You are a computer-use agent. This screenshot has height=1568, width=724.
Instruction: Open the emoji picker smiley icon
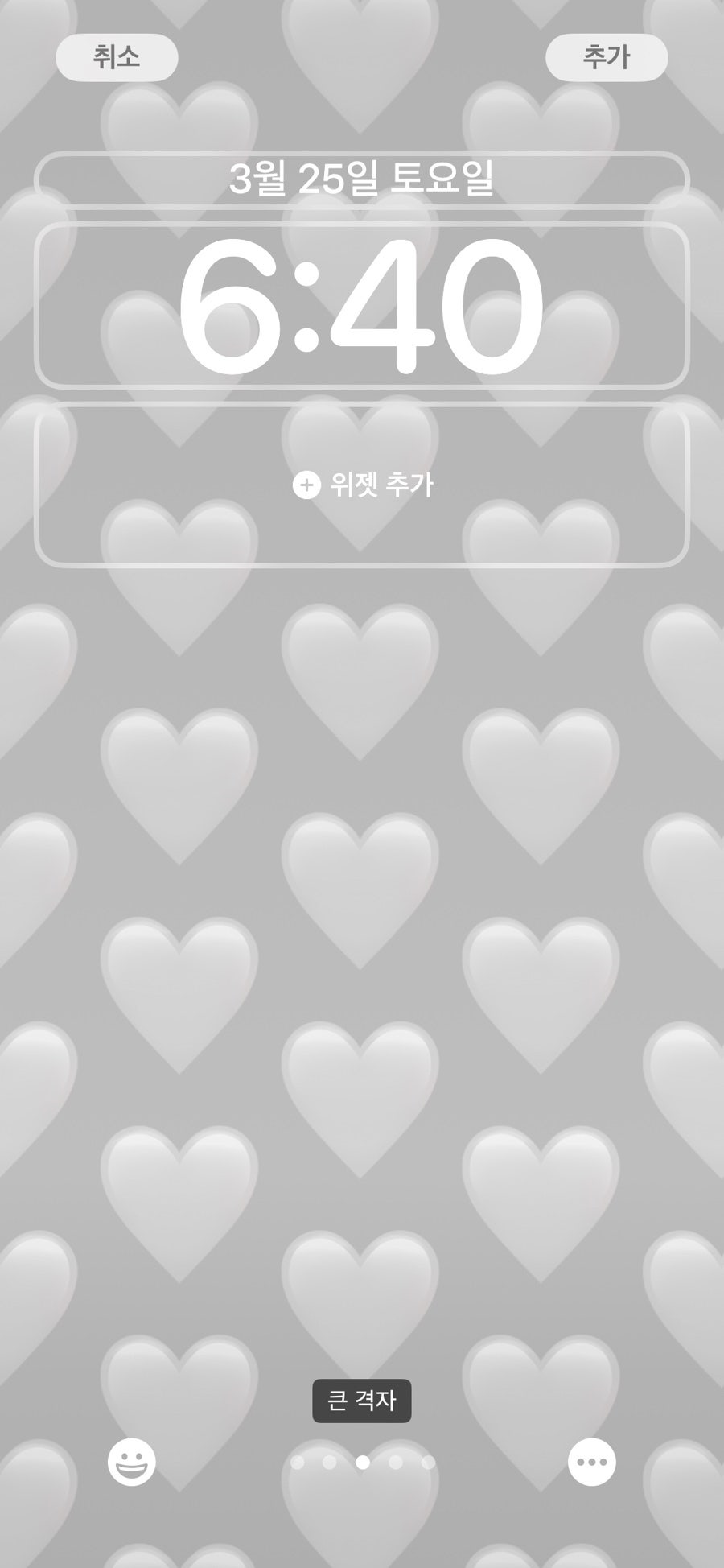click(x=132, y=1463)
